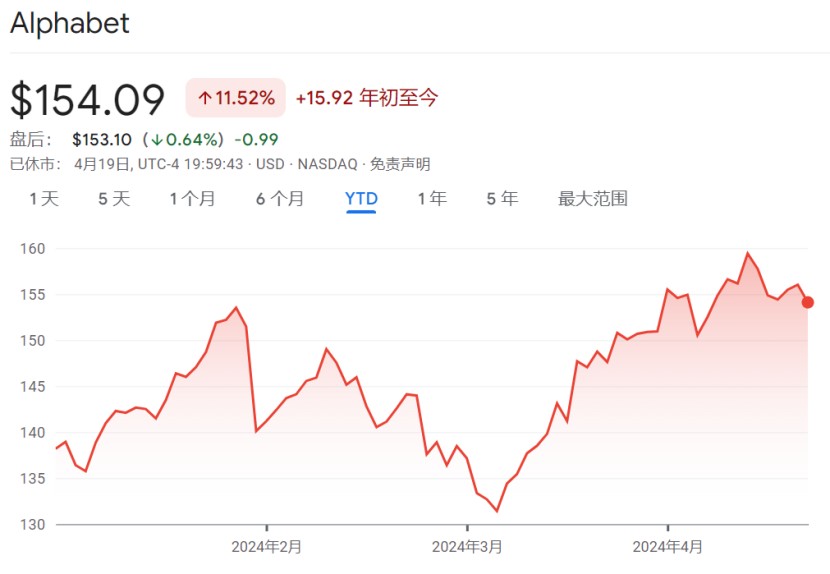Open the 免责声明 link
The width and height of the screenshot is (830, 574).
coord(400,164)
